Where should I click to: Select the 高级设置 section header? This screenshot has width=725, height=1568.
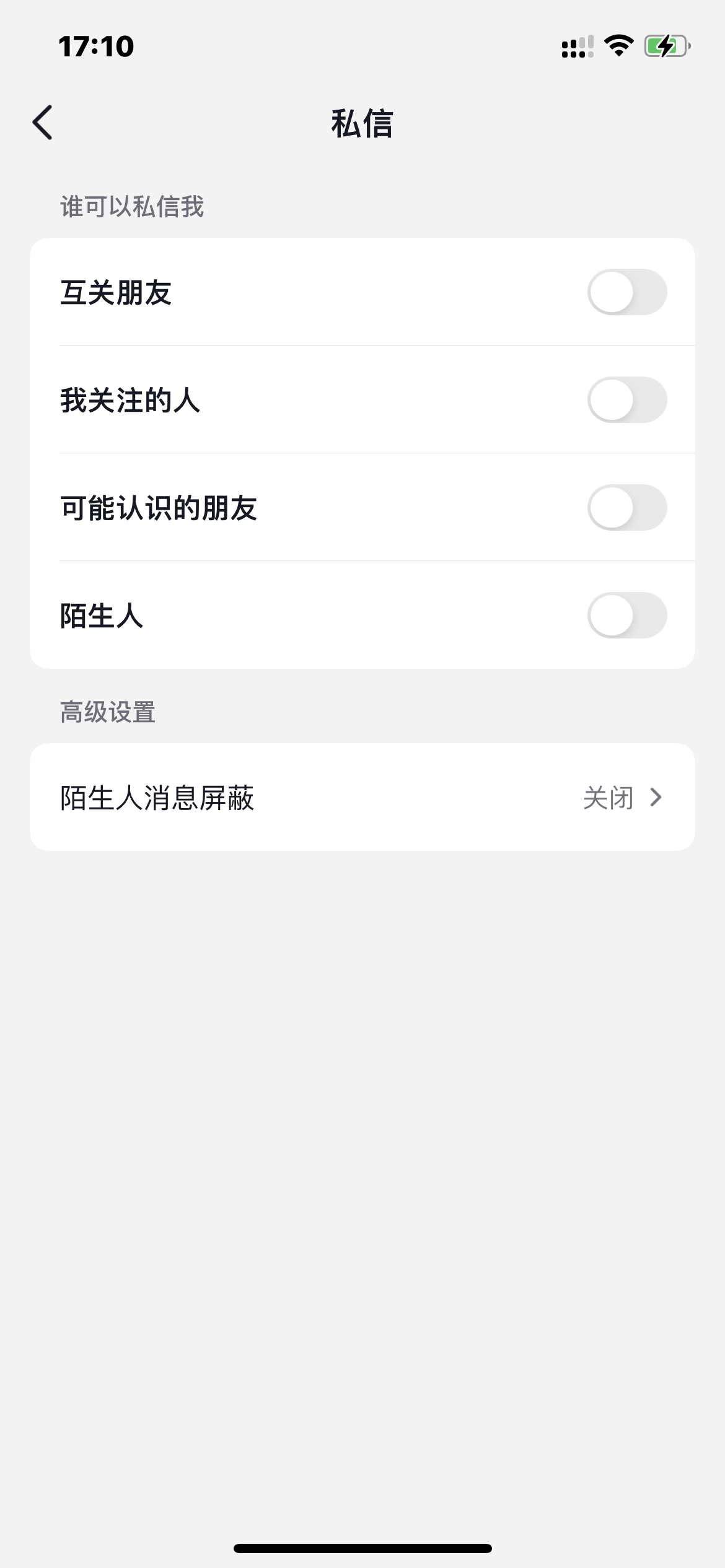coord(108,711)
